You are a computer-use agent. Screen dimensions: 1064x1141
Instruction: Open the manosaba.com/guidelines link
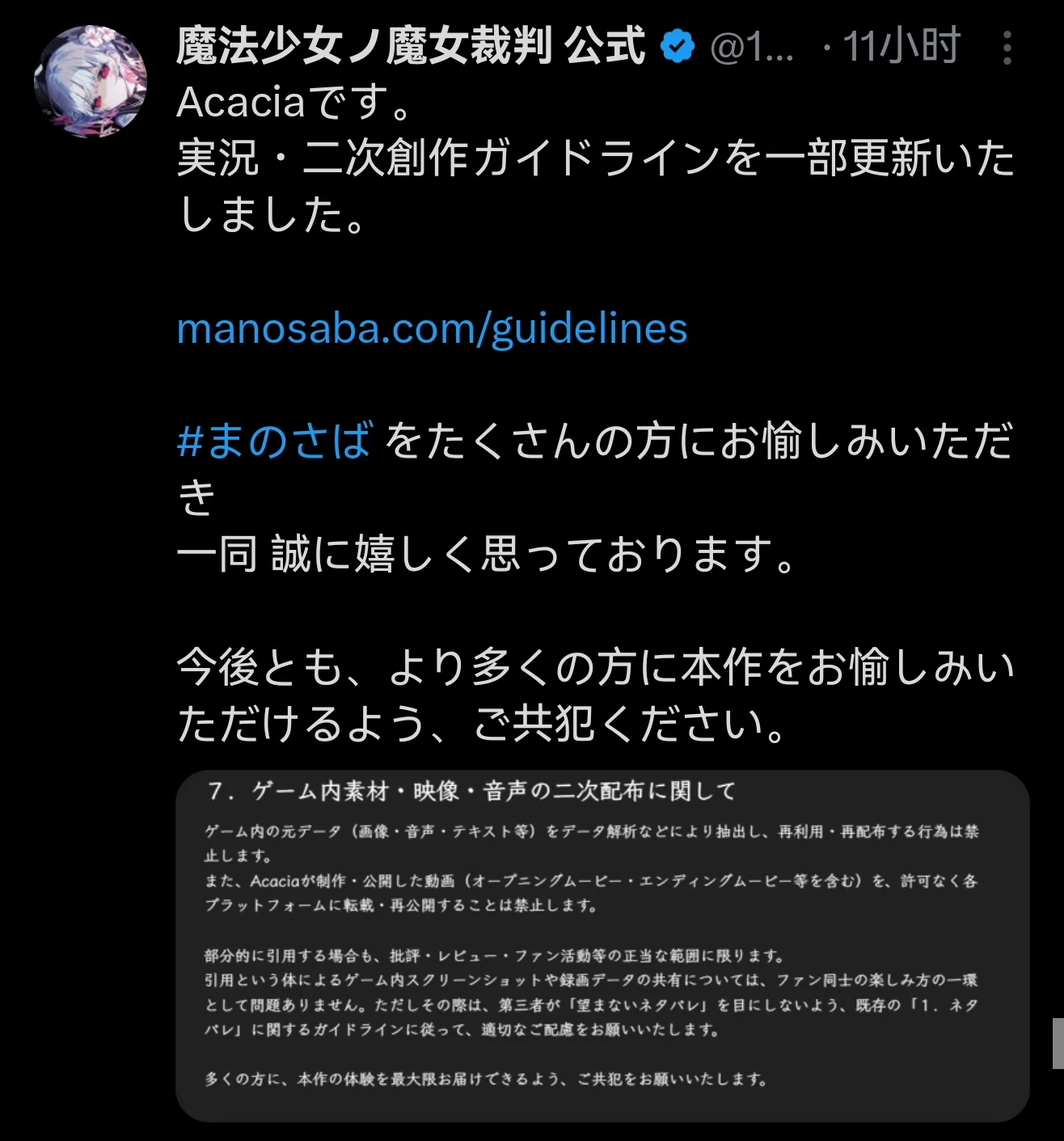432,329
